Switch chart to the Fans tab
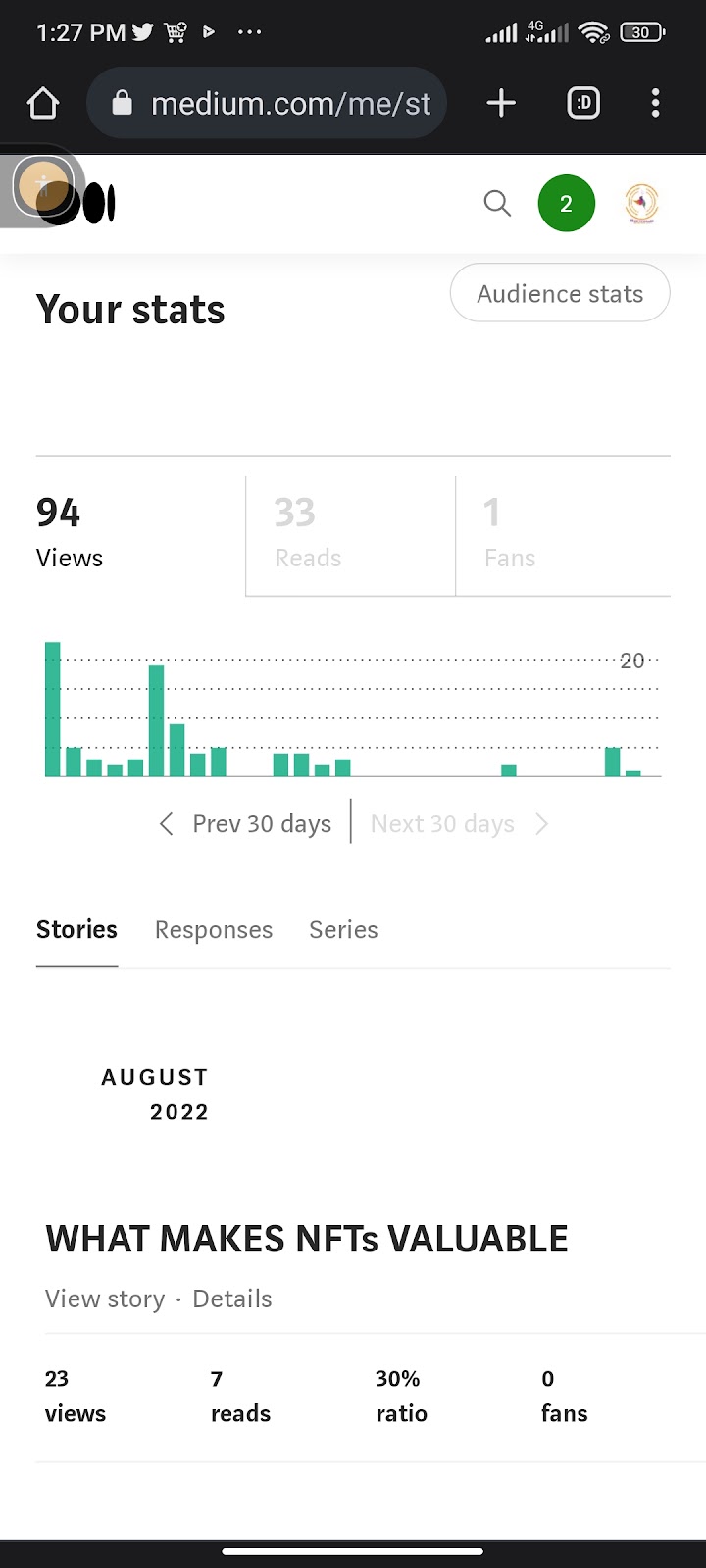The width and height of the screenshot is (706, 1568). coord(562,534)
